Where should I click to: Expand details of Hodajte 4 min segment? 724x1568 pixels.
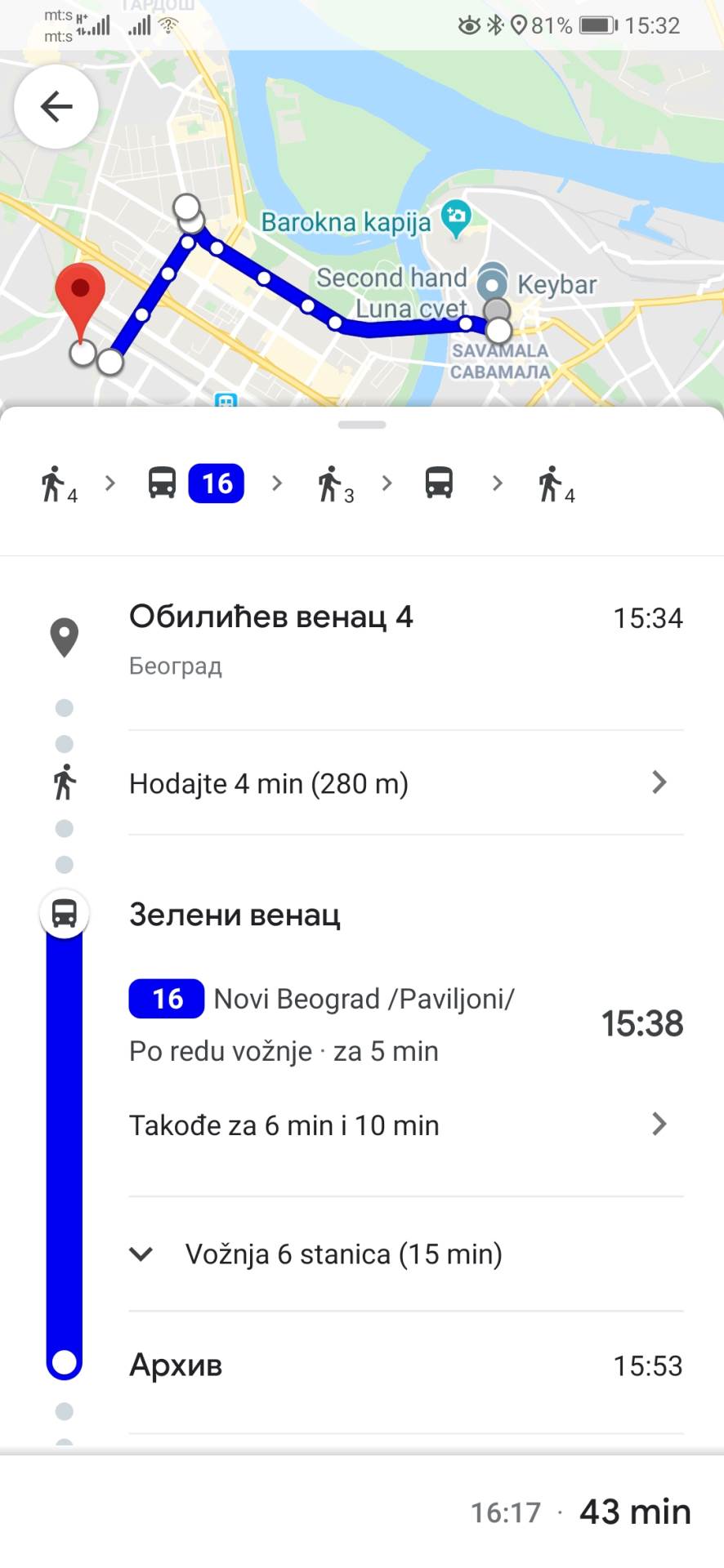(x=269, y=782)
